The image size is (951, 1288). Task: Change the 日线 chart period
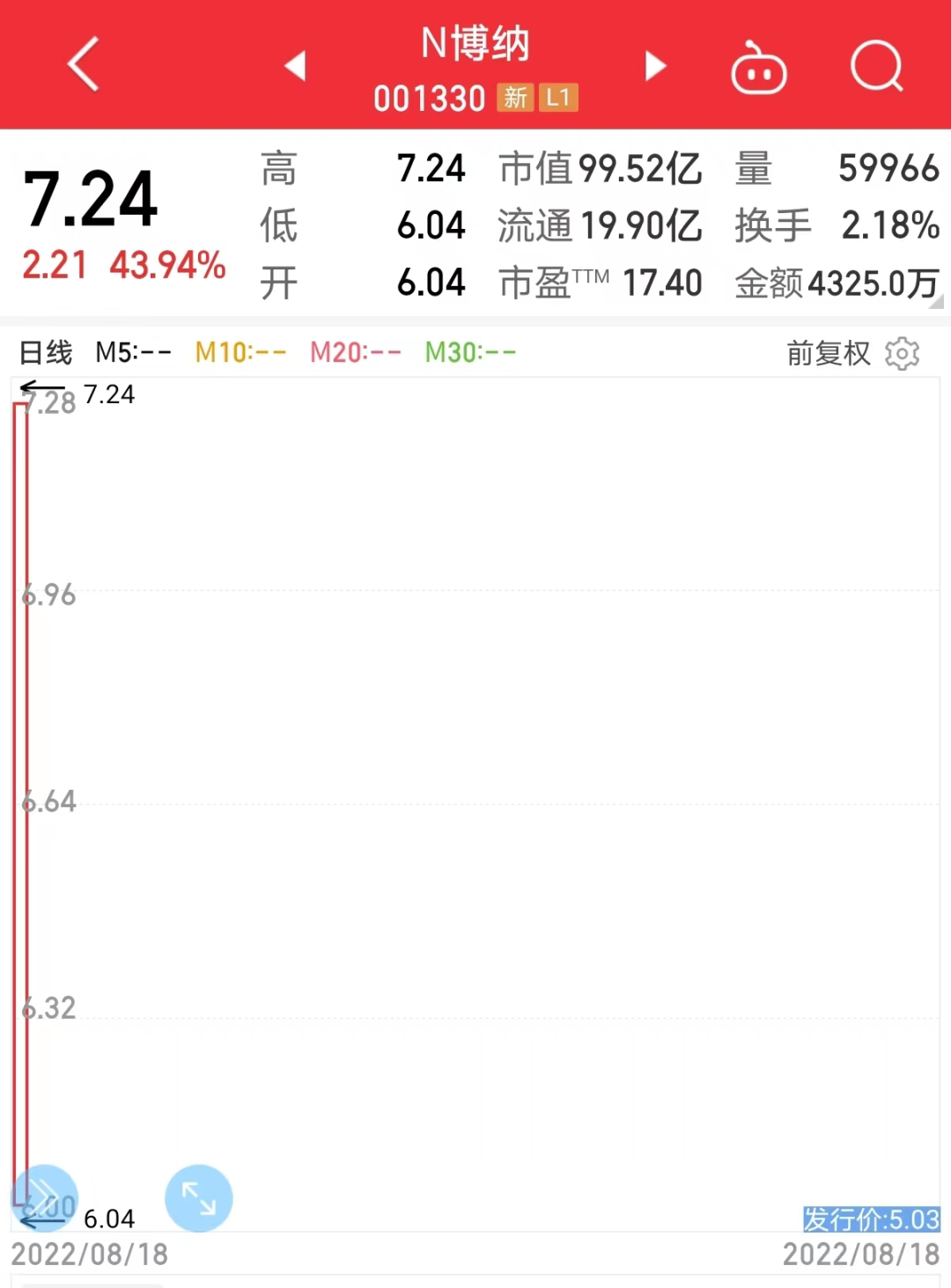point(46,353)
